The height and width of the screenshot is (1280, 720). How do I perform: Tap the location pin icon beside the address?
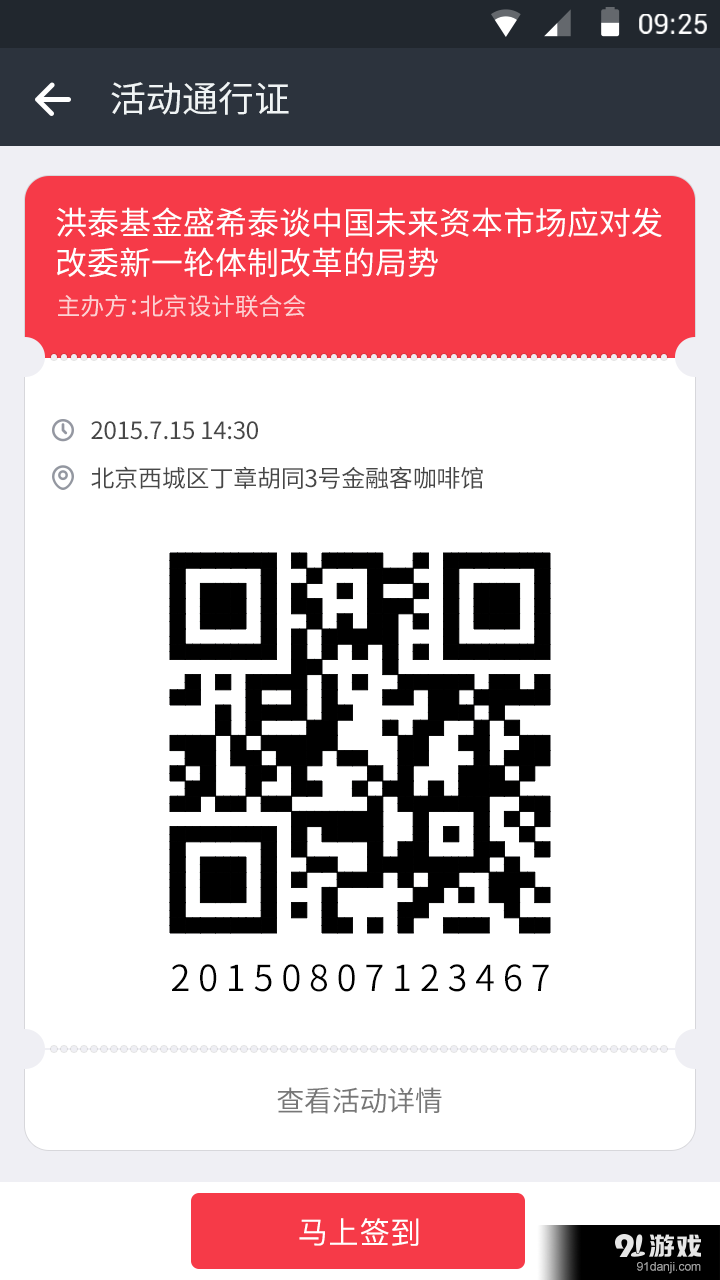[x=63, y=479]
